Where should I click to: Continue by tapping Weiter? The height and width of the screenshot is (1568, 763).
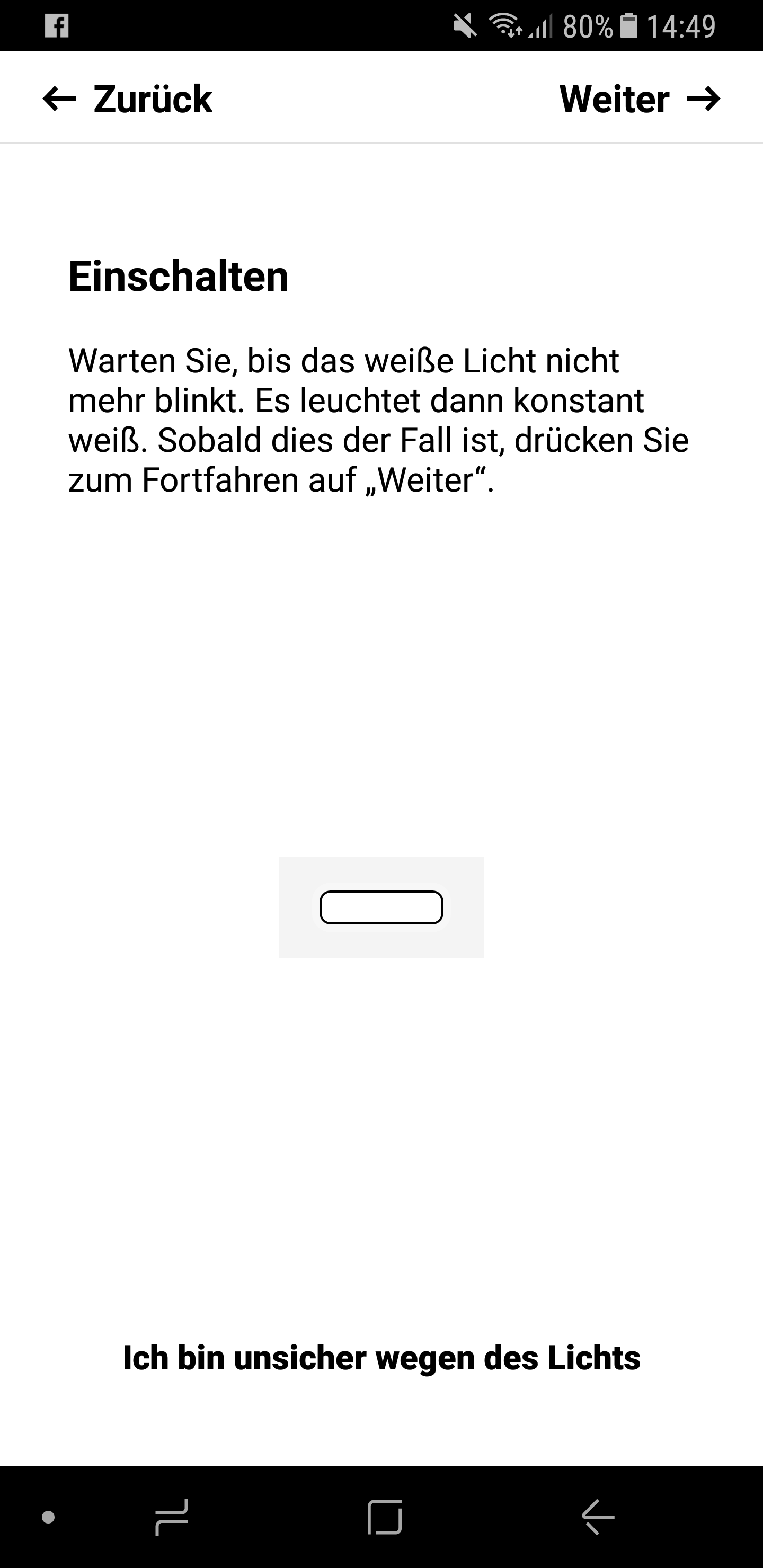[x=640, y=99]
